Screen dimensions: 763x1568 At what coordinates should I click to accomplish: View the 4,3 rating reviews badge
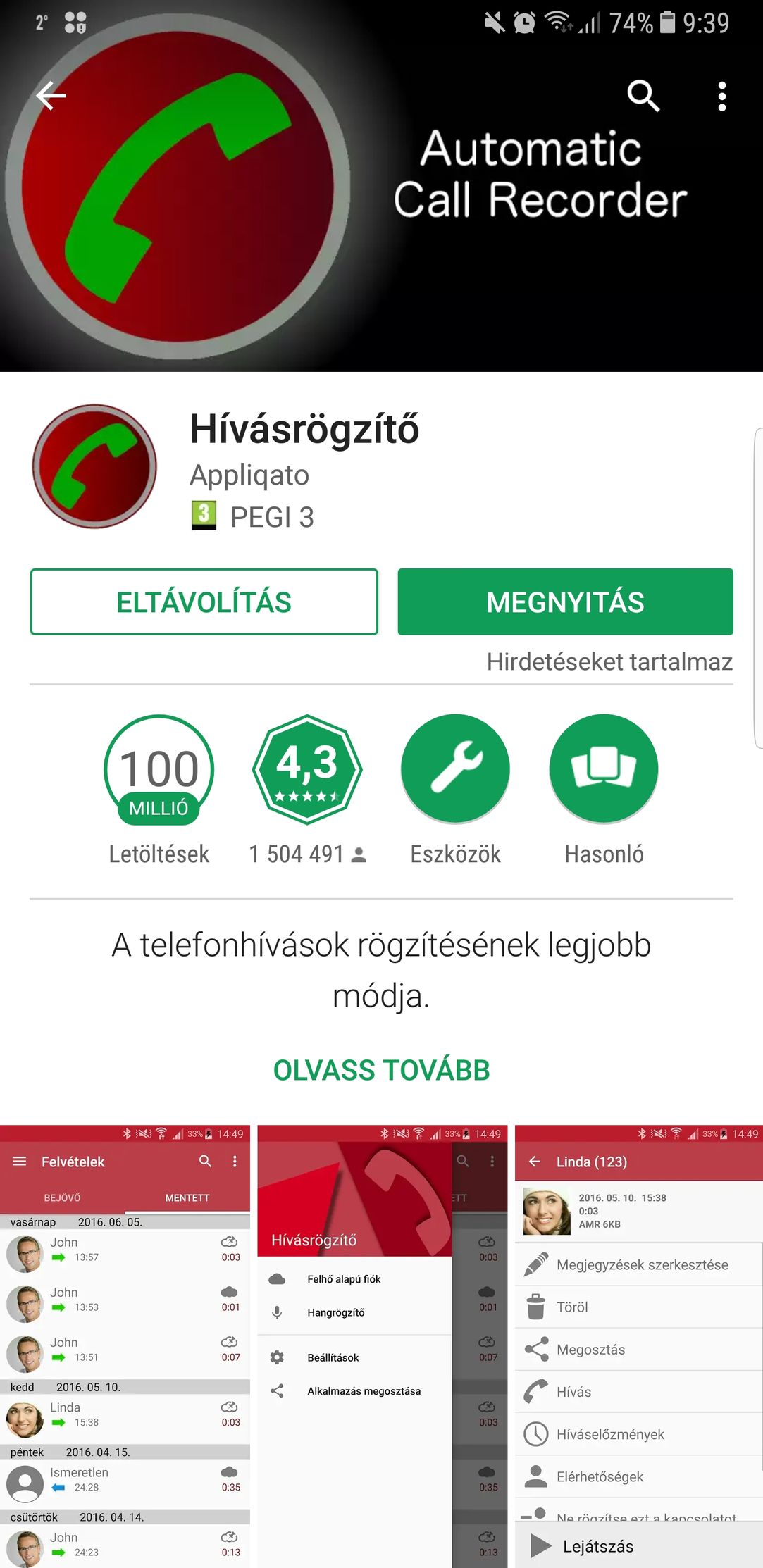coord(307,769)
